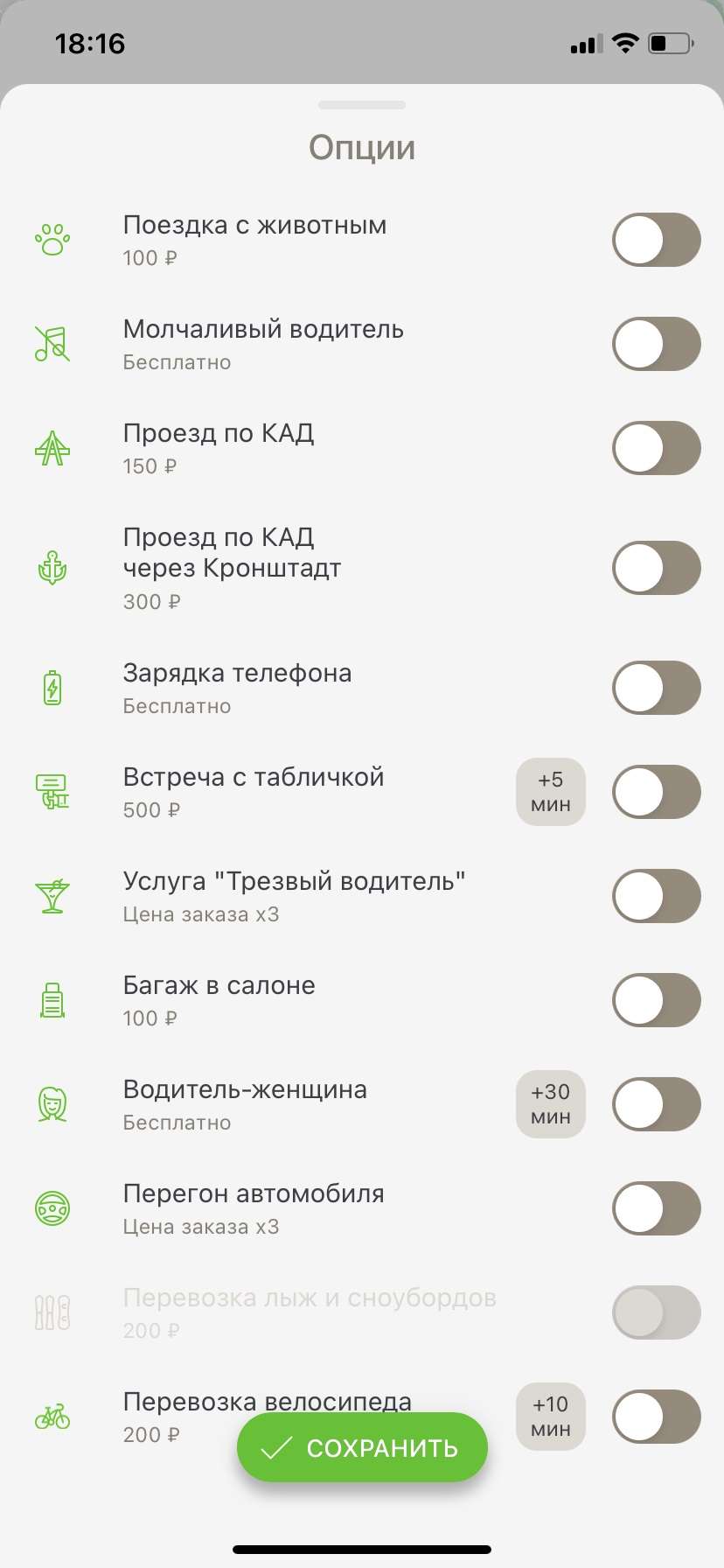Enable Перевозка велосипеда toggle
This screenshot has width=724, height=1568.
click(657, 1417)
